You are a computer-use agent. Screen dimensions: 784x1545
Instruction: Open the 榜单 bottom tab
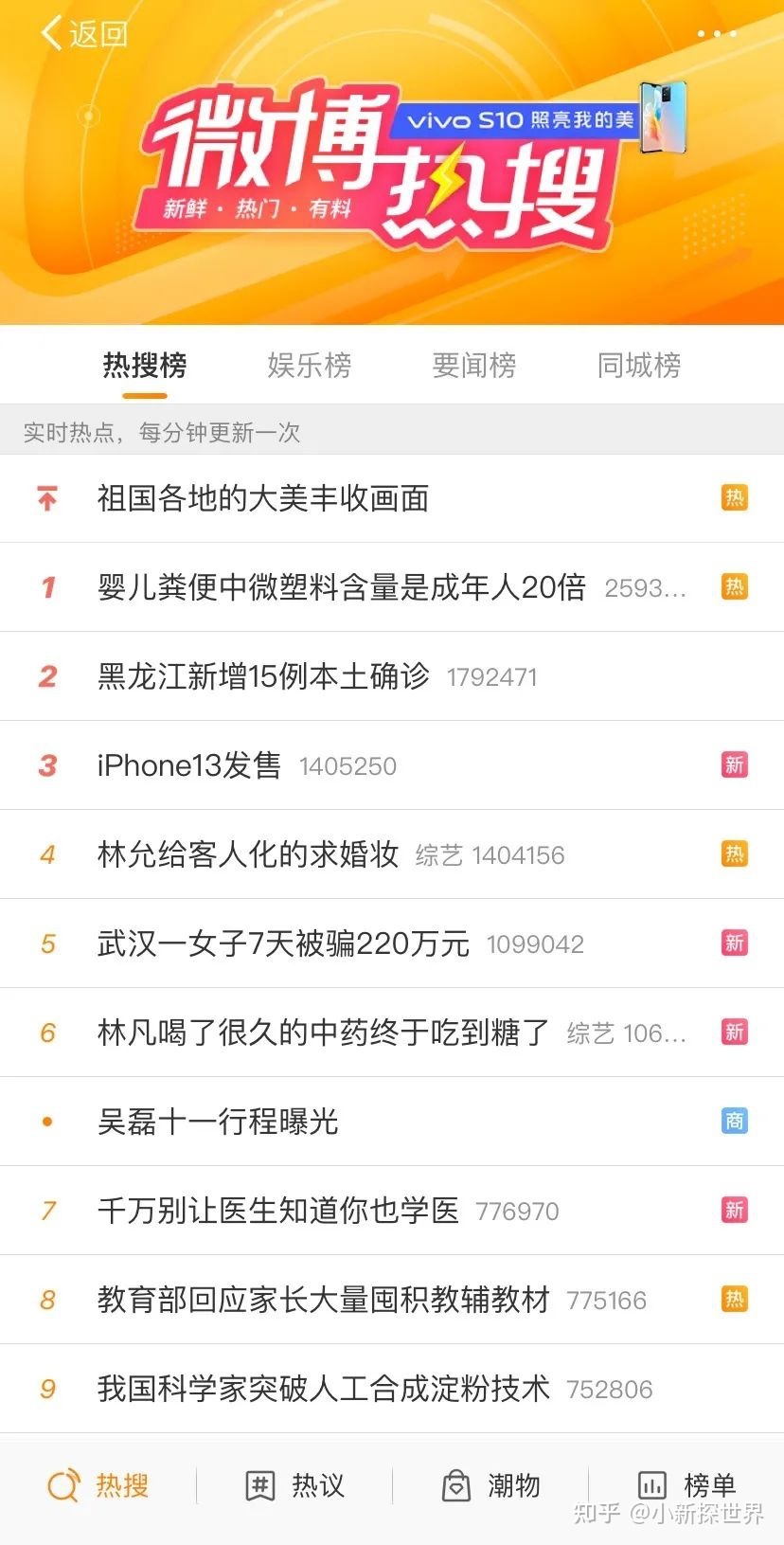(686, 1485)
